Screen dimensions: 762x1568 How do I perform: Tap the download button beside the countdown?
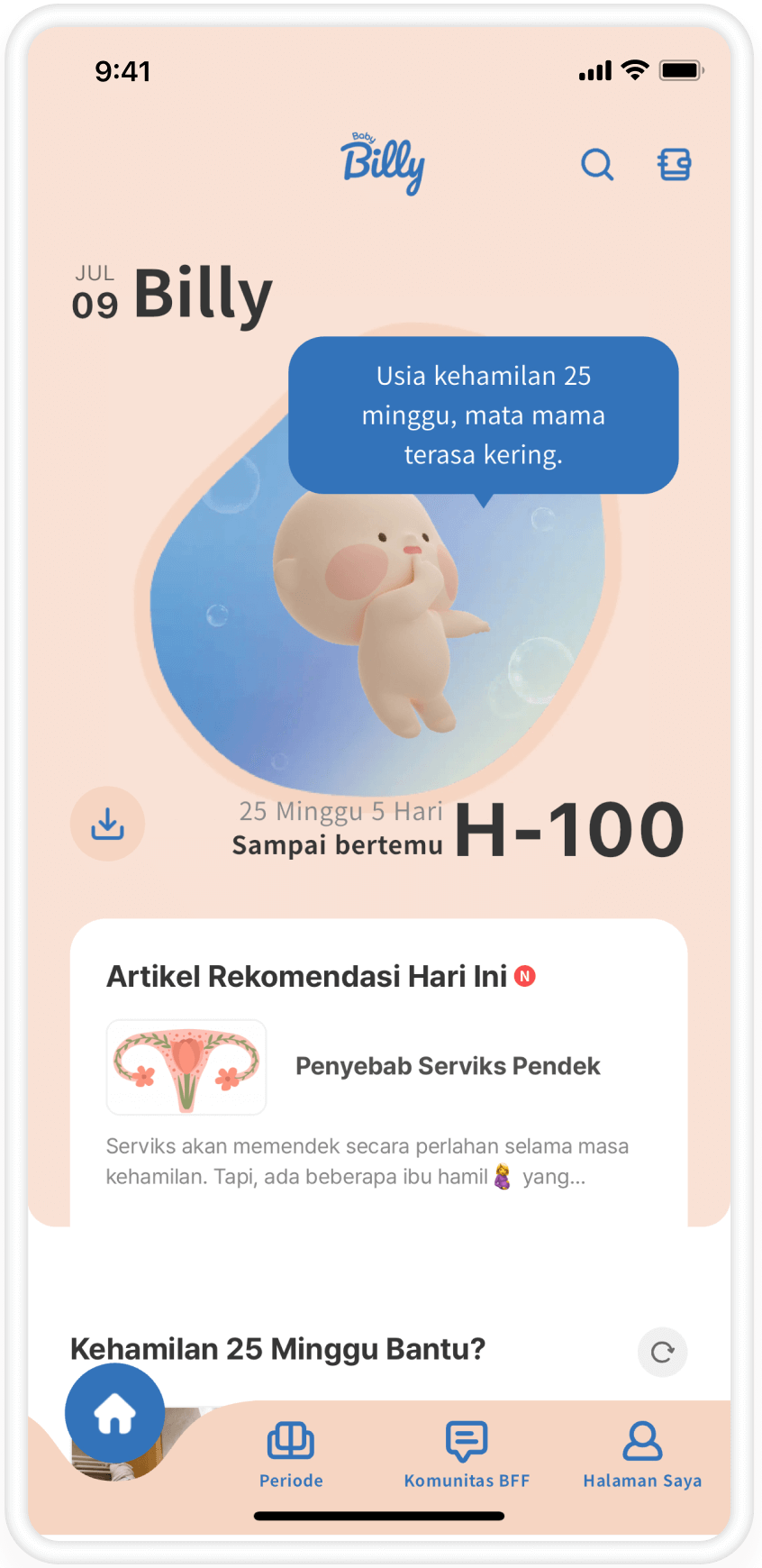[x=108, y=824]
